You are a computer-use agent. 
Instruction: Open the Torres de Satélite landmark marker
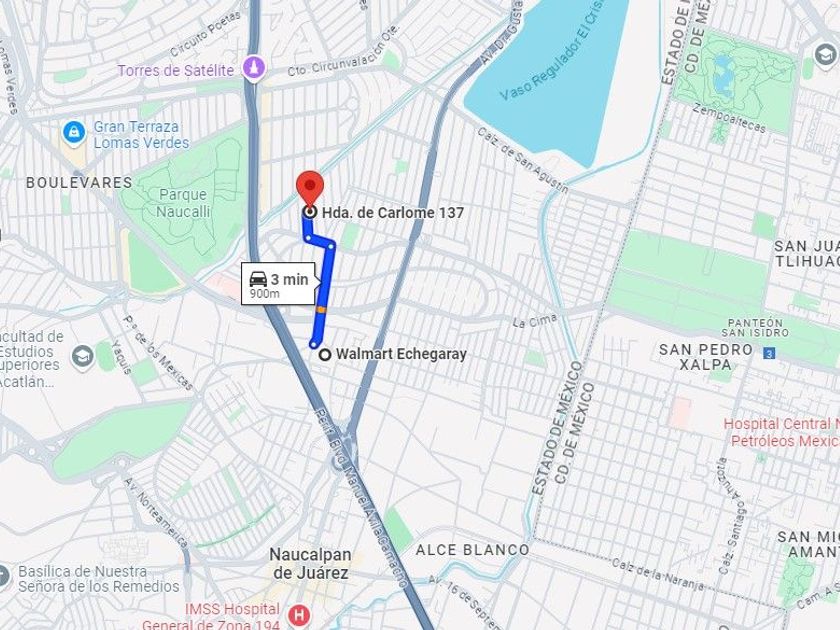pos(254,69)
